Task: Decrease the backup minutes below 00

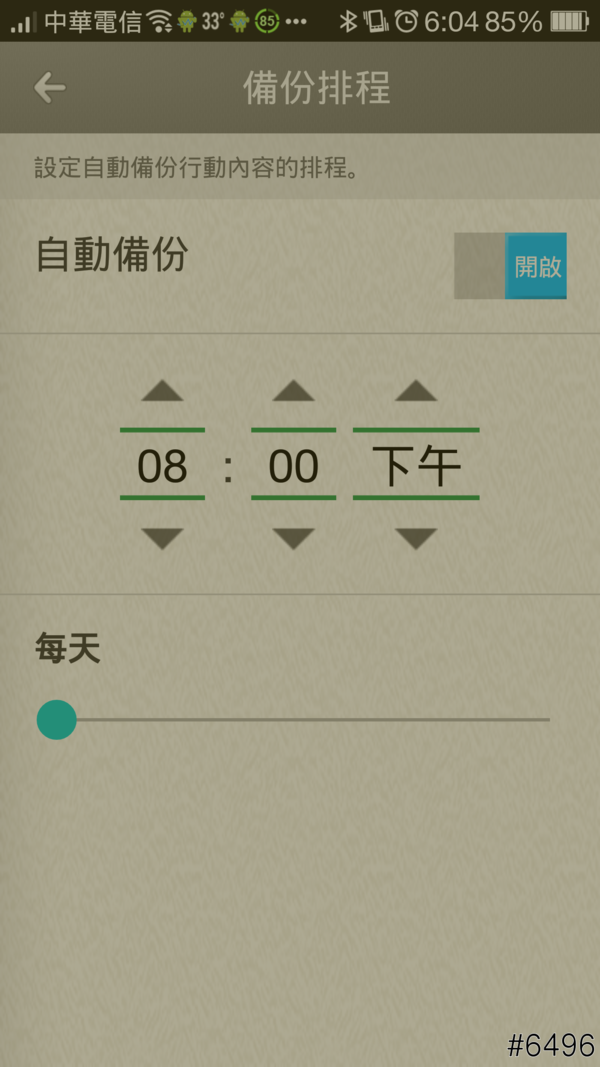Action: [x=293, y=539]
